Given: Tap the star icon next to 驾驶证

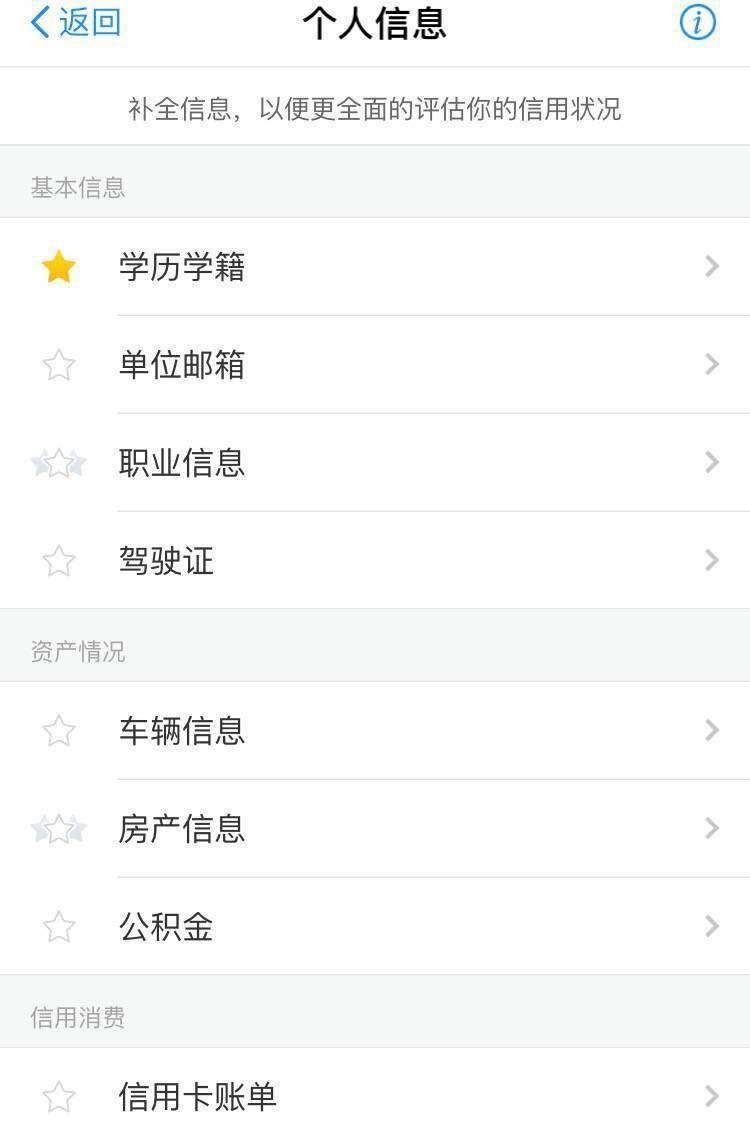Looking at the screenshot, I should (x=58, y=561).
